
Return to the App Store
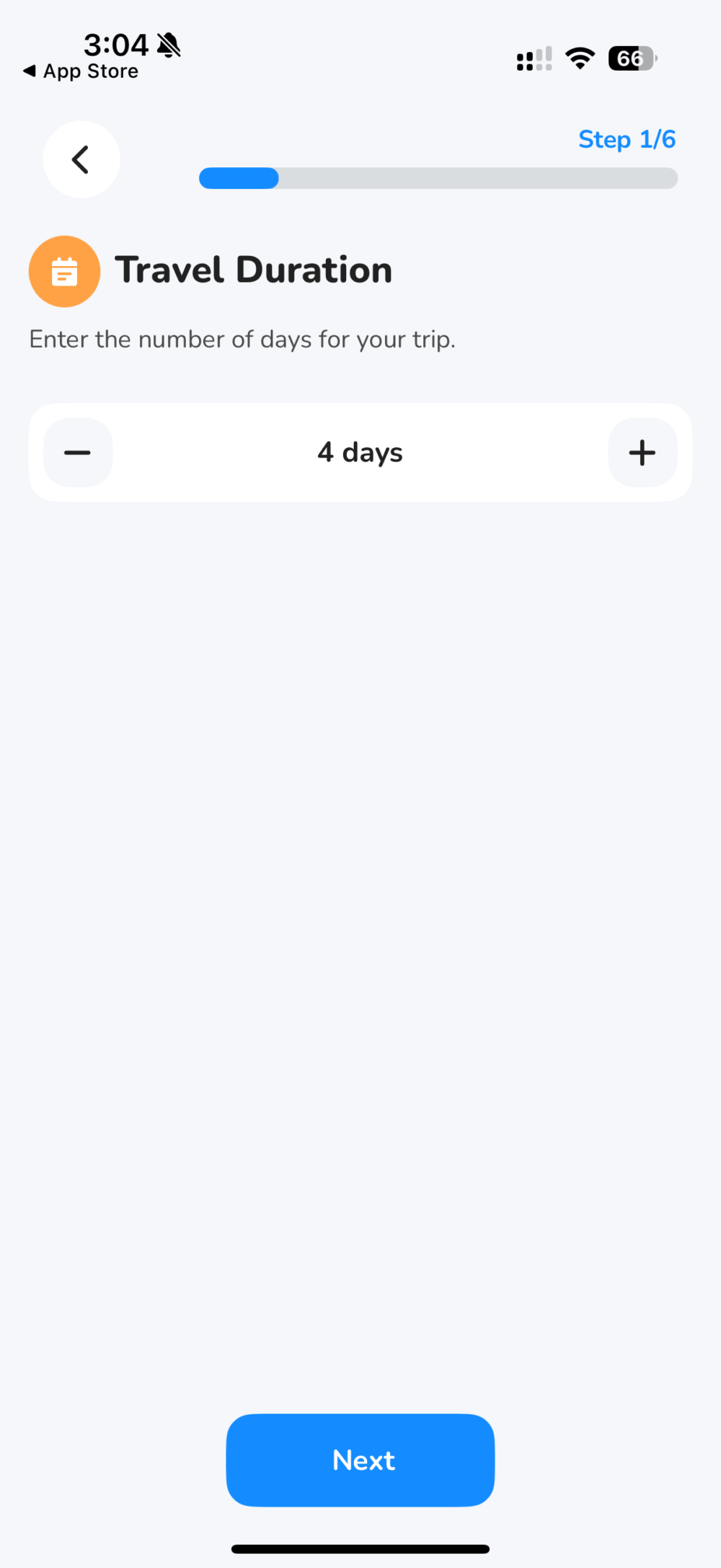[x=81, y=71]
